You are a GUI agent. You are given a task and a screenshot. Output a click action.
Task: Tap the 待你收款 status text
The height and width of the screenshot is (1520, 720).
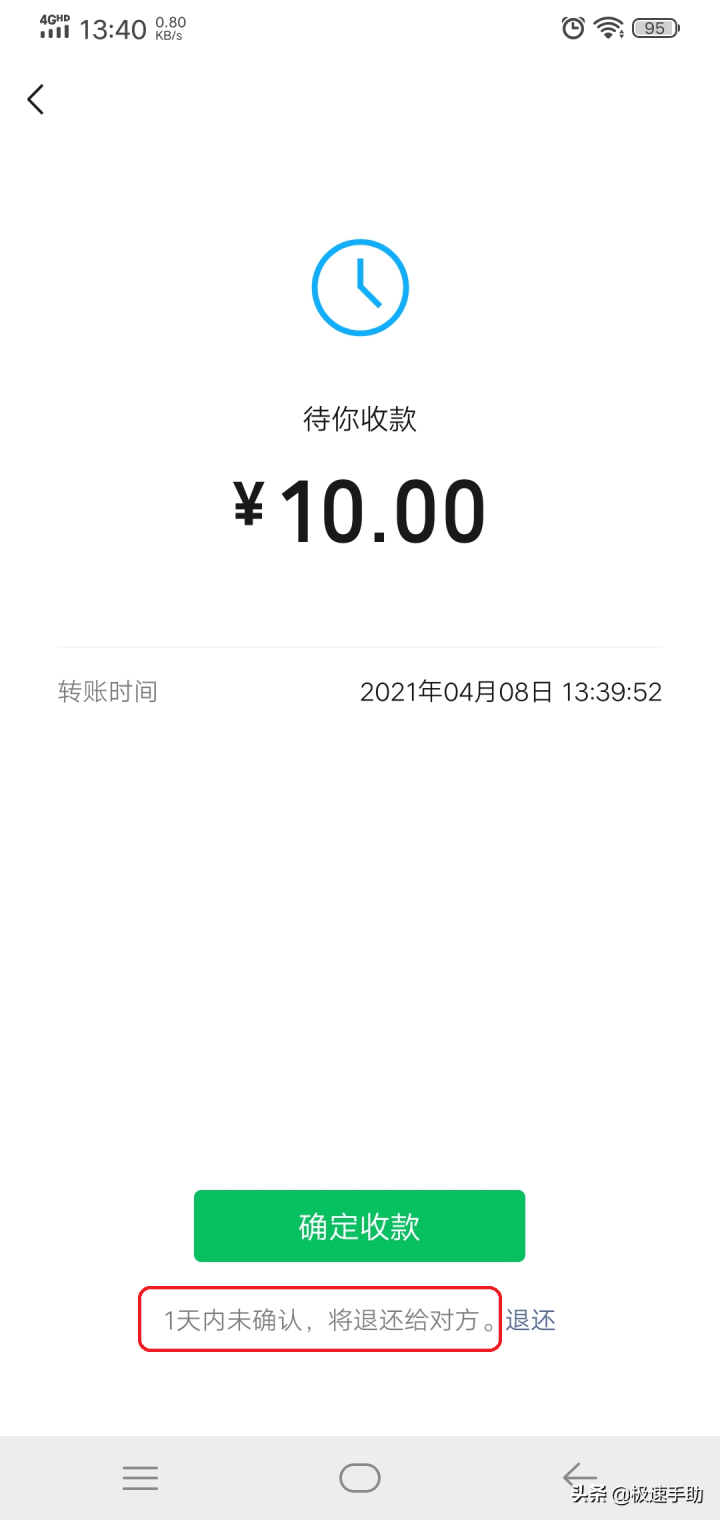point(360,418)
